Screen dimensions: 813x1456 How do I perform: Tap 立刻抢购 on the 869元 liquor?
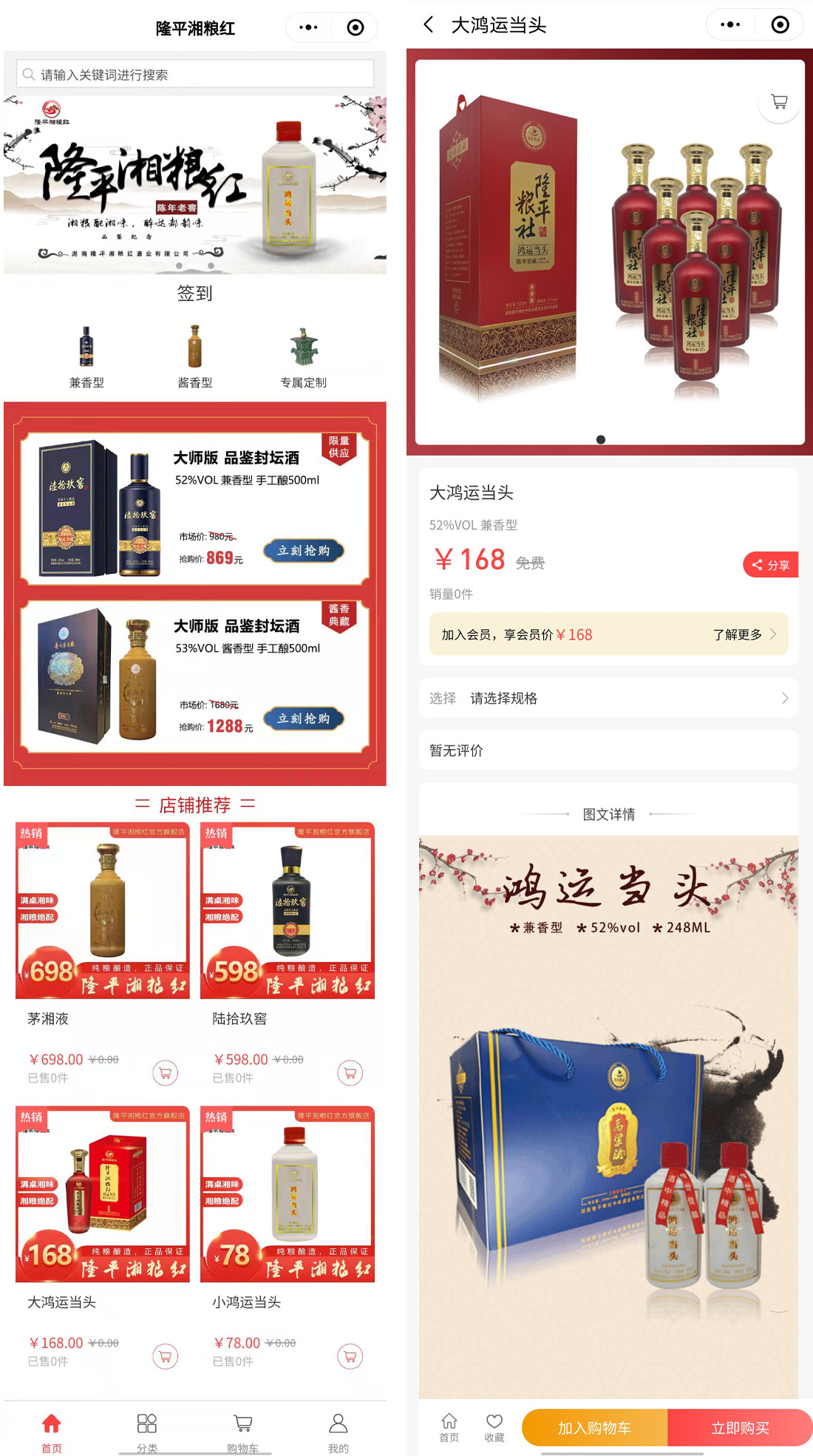click(x=303, y=550)
